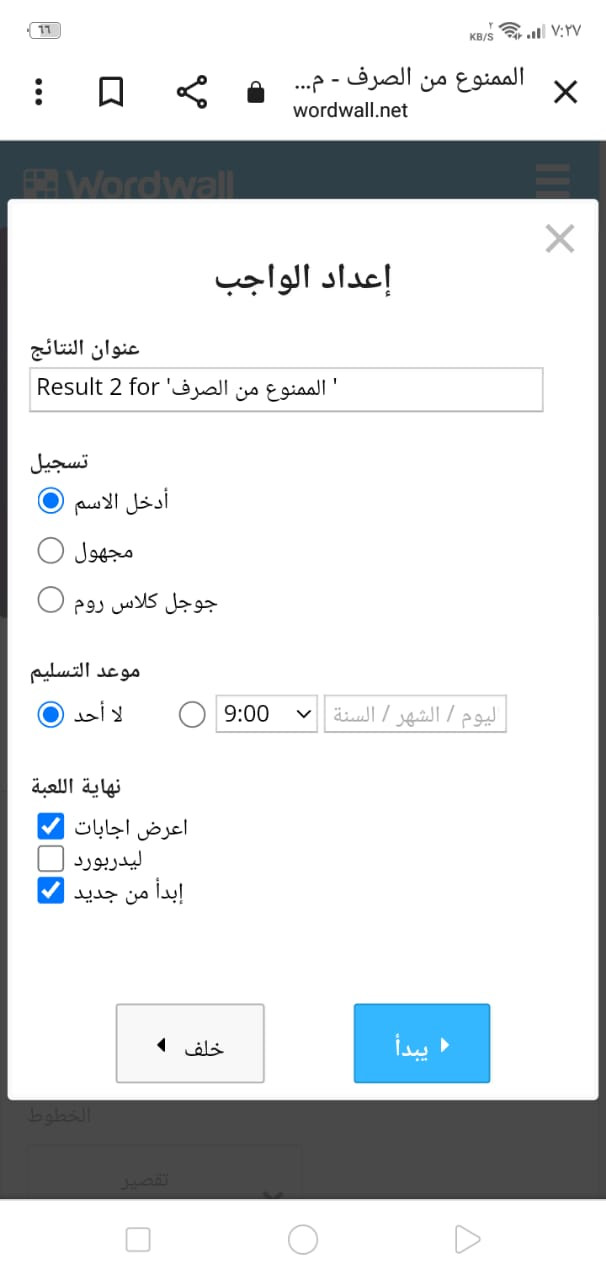Edit the عنوان النتائج text field

click(x=286, y=389)
